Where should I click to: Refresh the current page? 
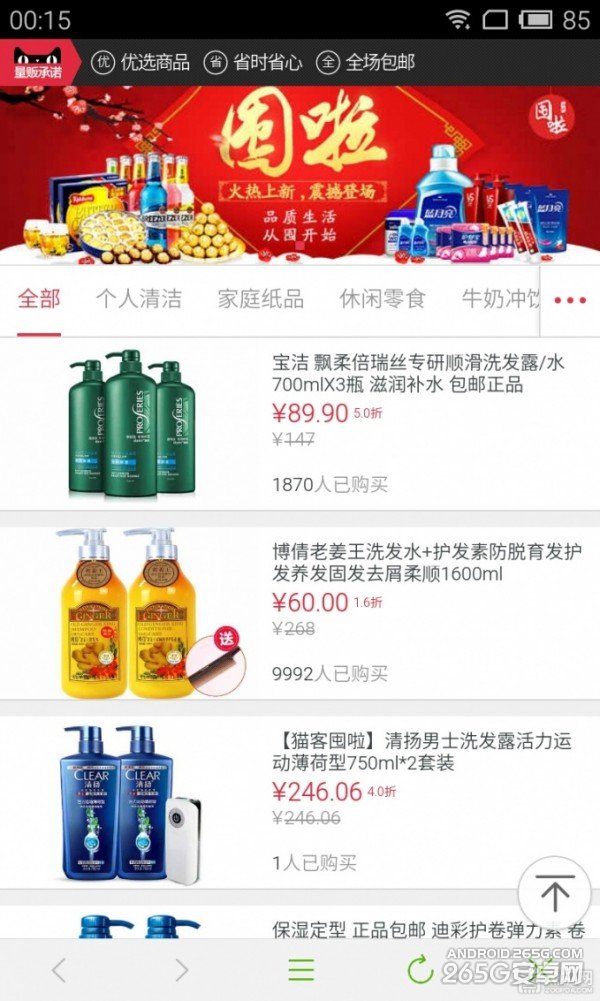[421, 969]
